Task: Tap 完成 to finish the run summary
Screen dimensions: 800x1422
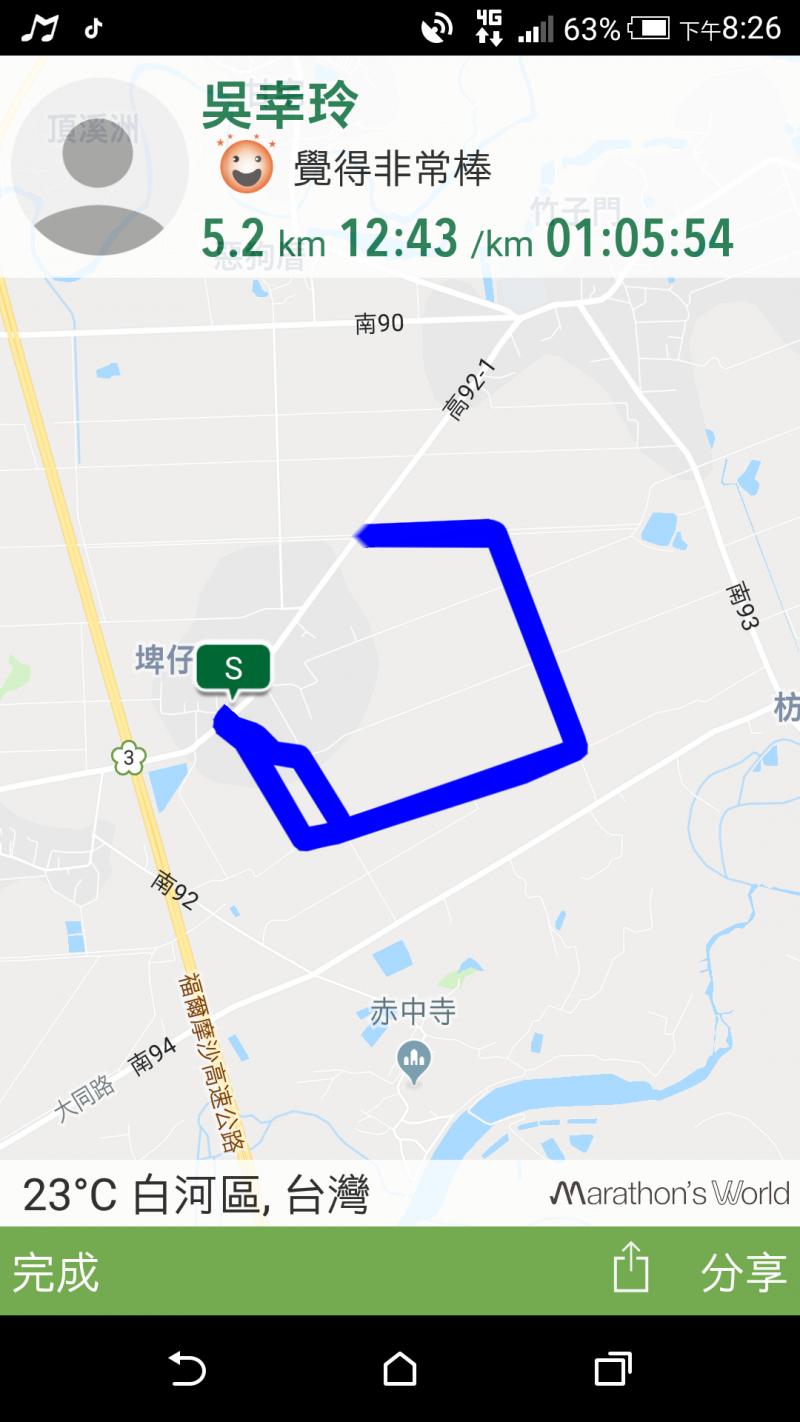Action: [x=56, y=1273]
